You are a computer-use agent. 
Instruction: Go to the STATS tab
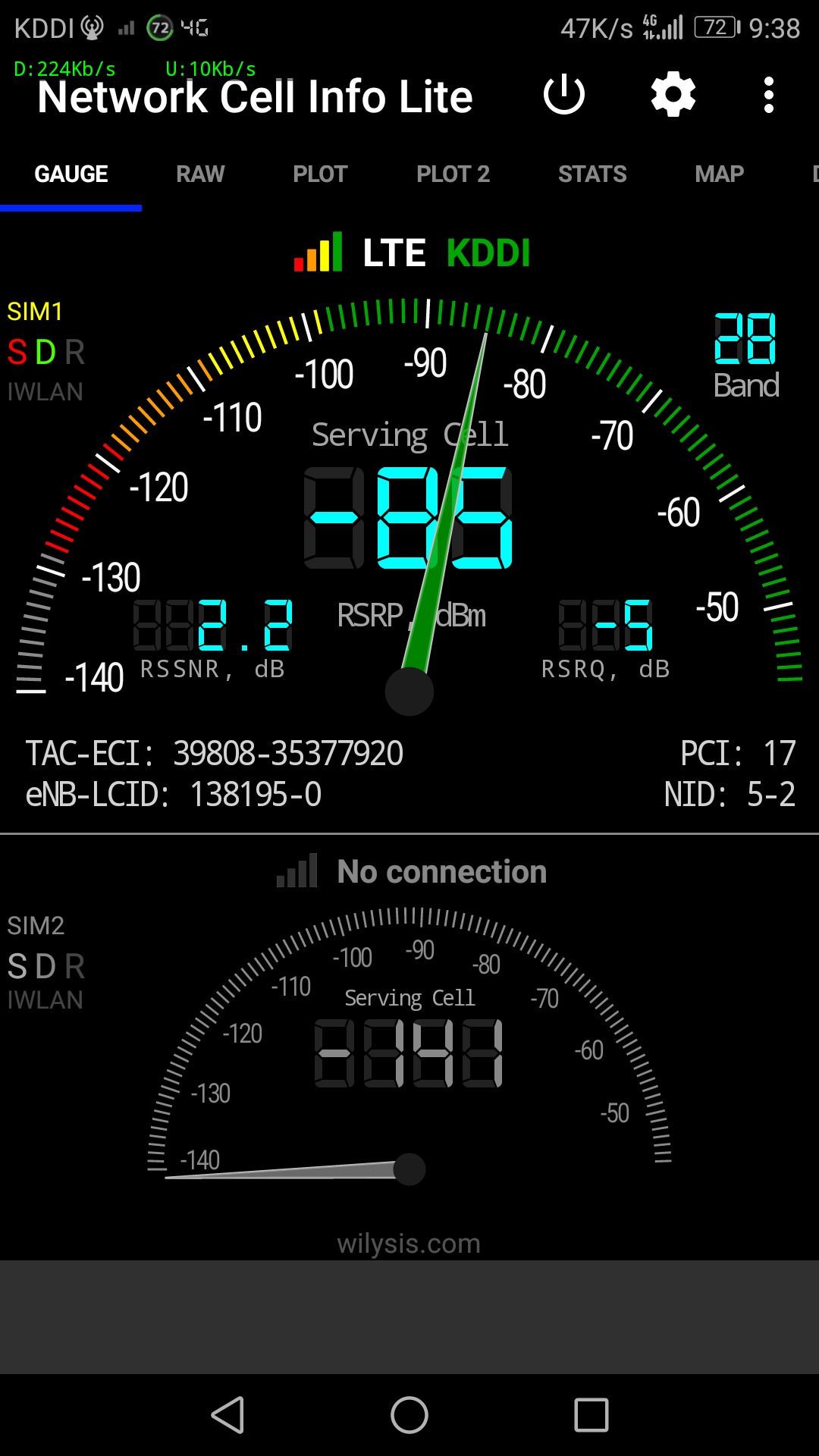coord(592,174)
